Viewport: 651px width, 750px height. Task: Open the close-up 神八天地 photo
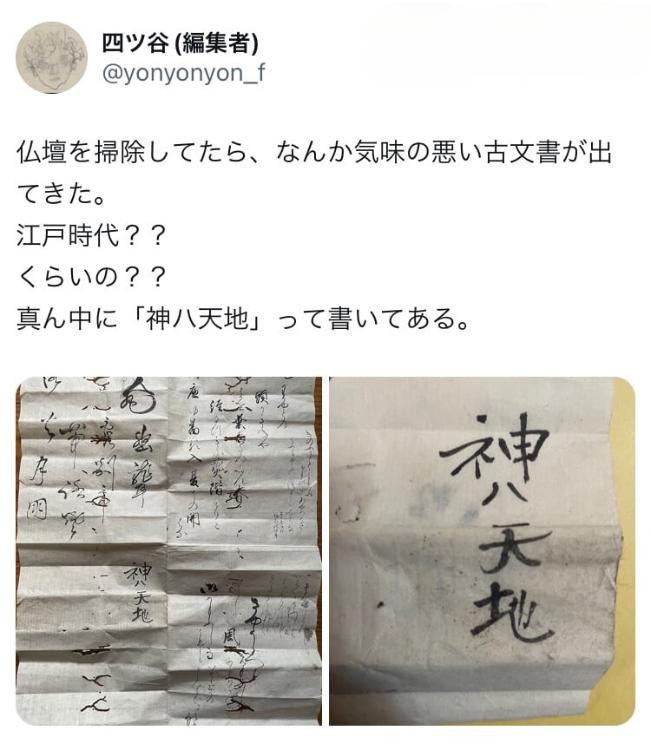[x=481, y=550]
